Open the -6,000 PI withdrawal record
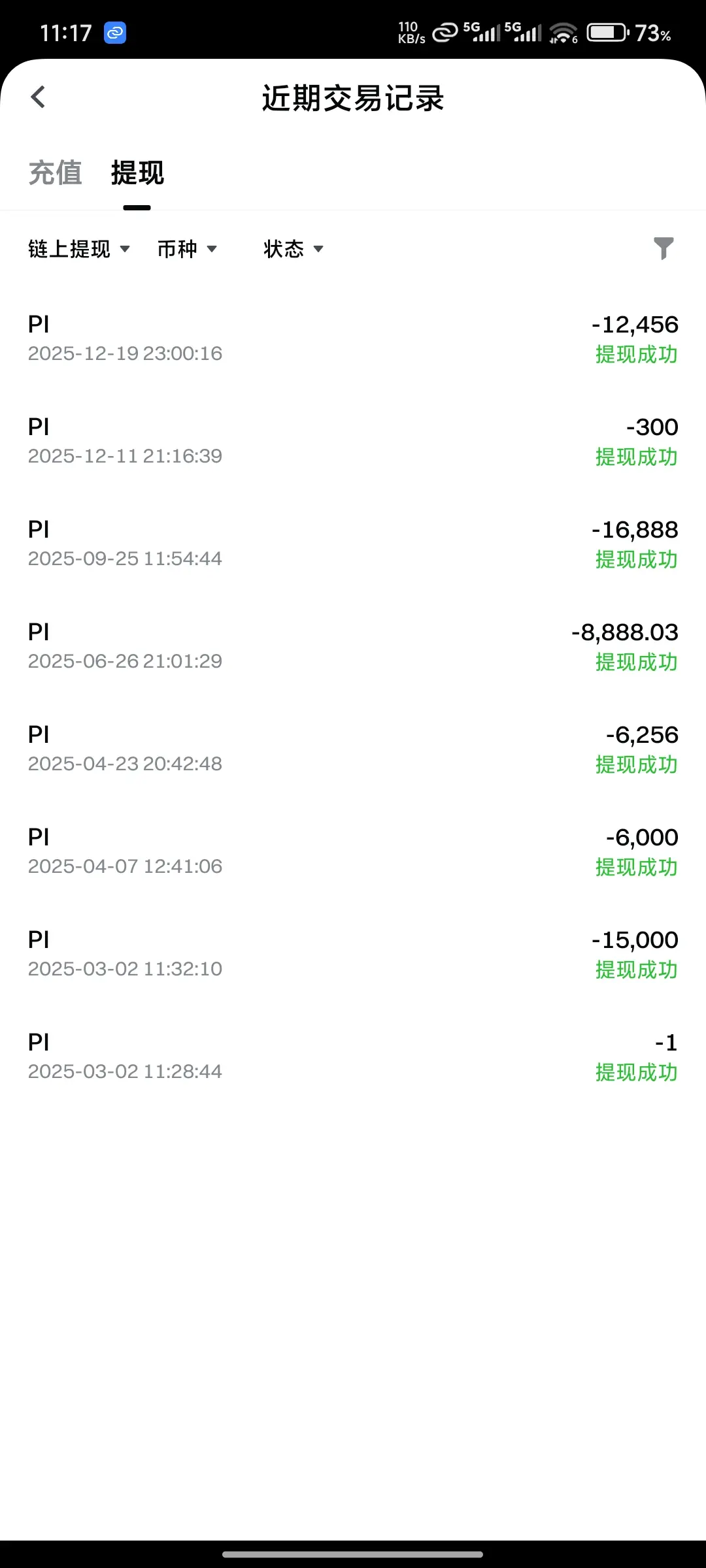Viewport: 706px width, 1568px height. [353, 851]
